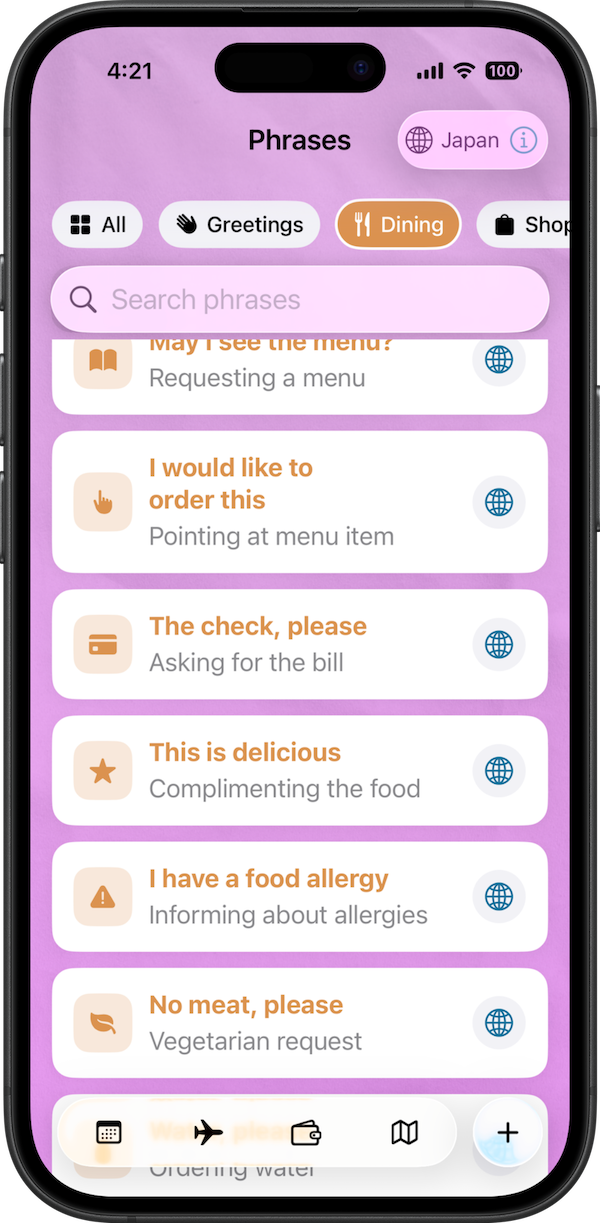Image resolution: width=600 pixels, height=1223 pixels.
Task: Show all phrase categories
Action: [x=97, y=225]
